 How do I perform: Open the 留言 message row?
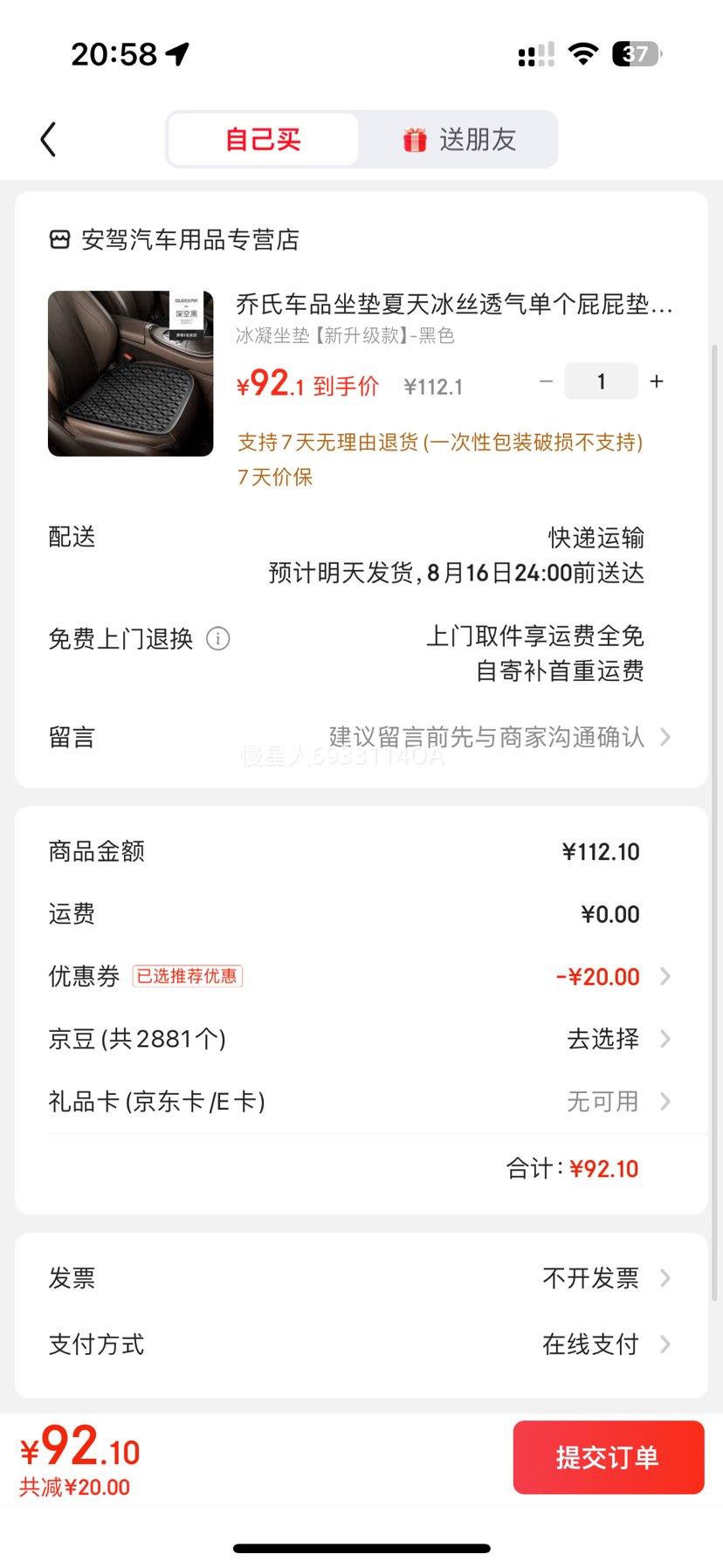(x=361, y=738)
